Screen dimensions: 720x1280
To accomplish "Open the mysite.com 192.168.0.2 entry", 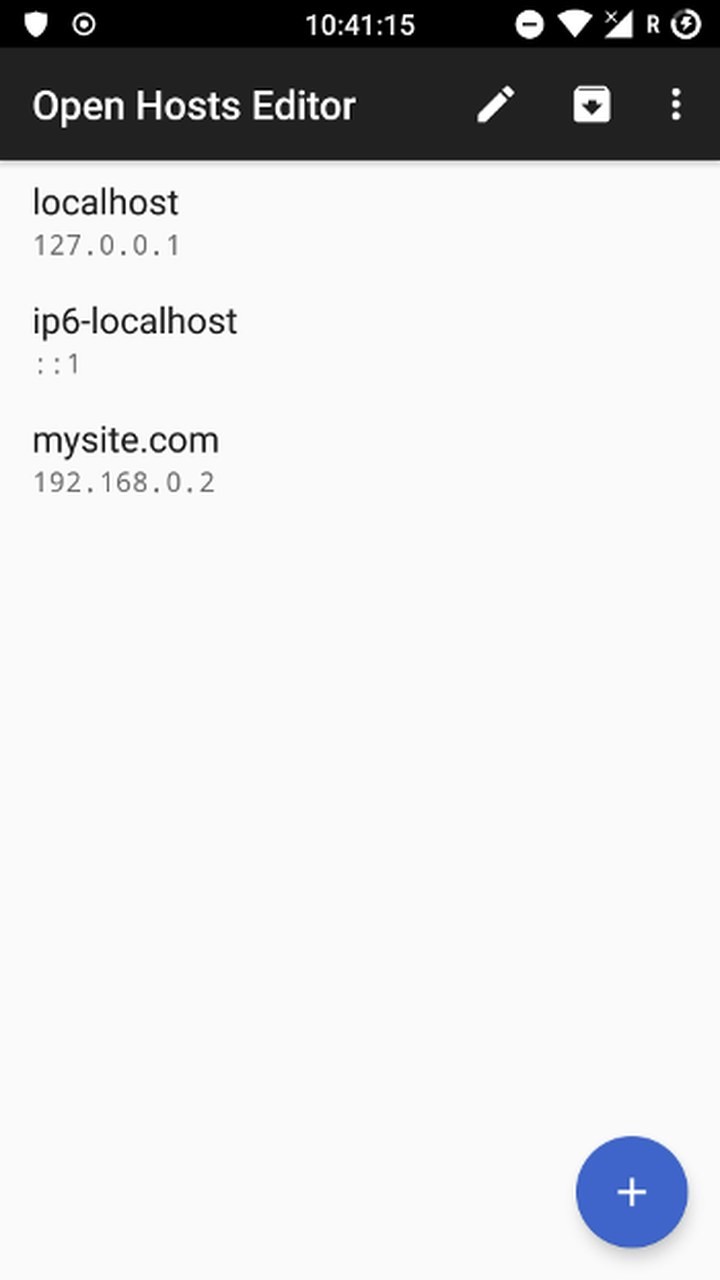I will pos(360,459).
